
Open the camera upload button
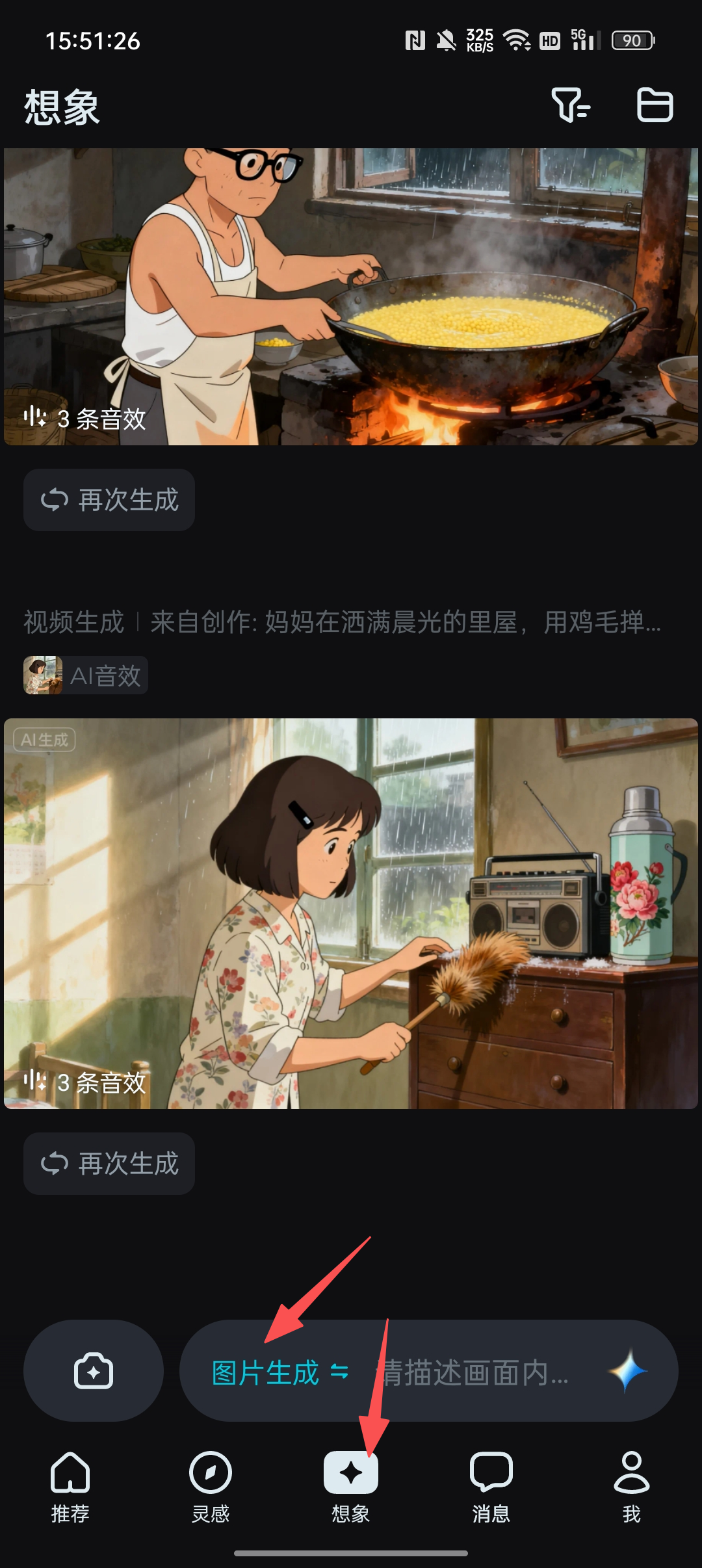[x=94, y=1371]
